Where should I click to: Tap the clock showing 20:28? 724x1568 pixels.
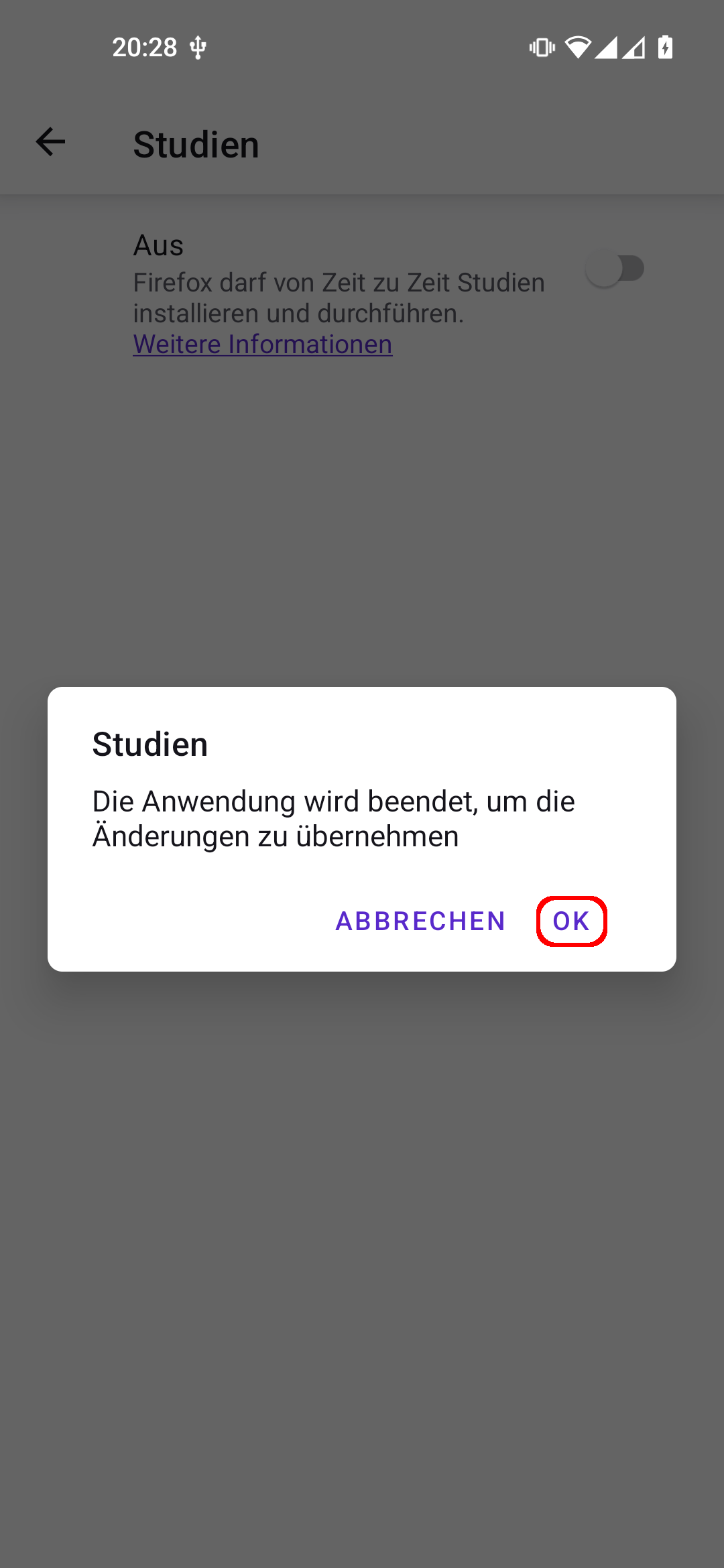[144, 47]
